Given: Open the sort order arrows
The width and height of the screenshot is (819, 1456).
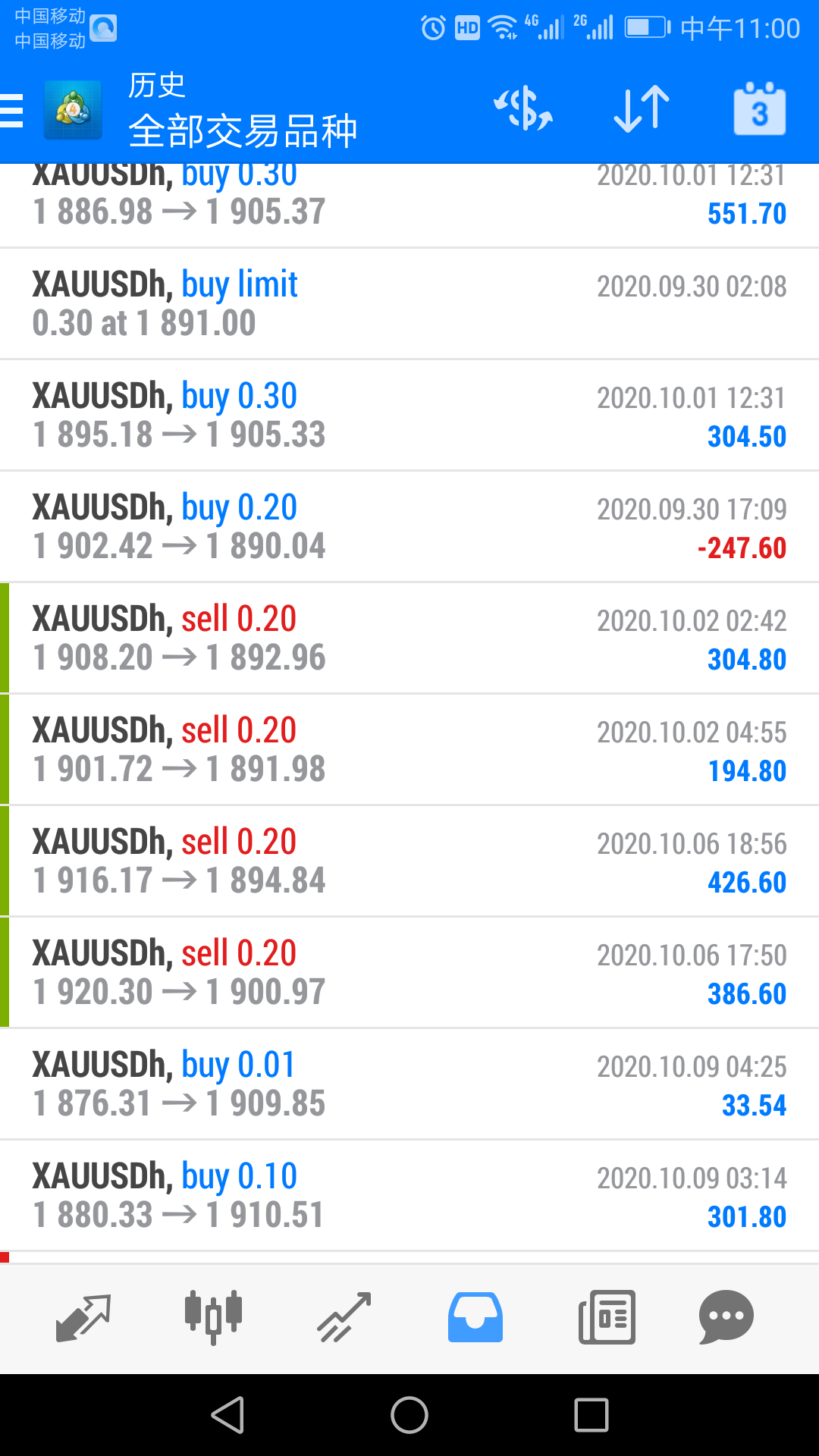Looking at the screenshot, I should [x=642, y=108].
